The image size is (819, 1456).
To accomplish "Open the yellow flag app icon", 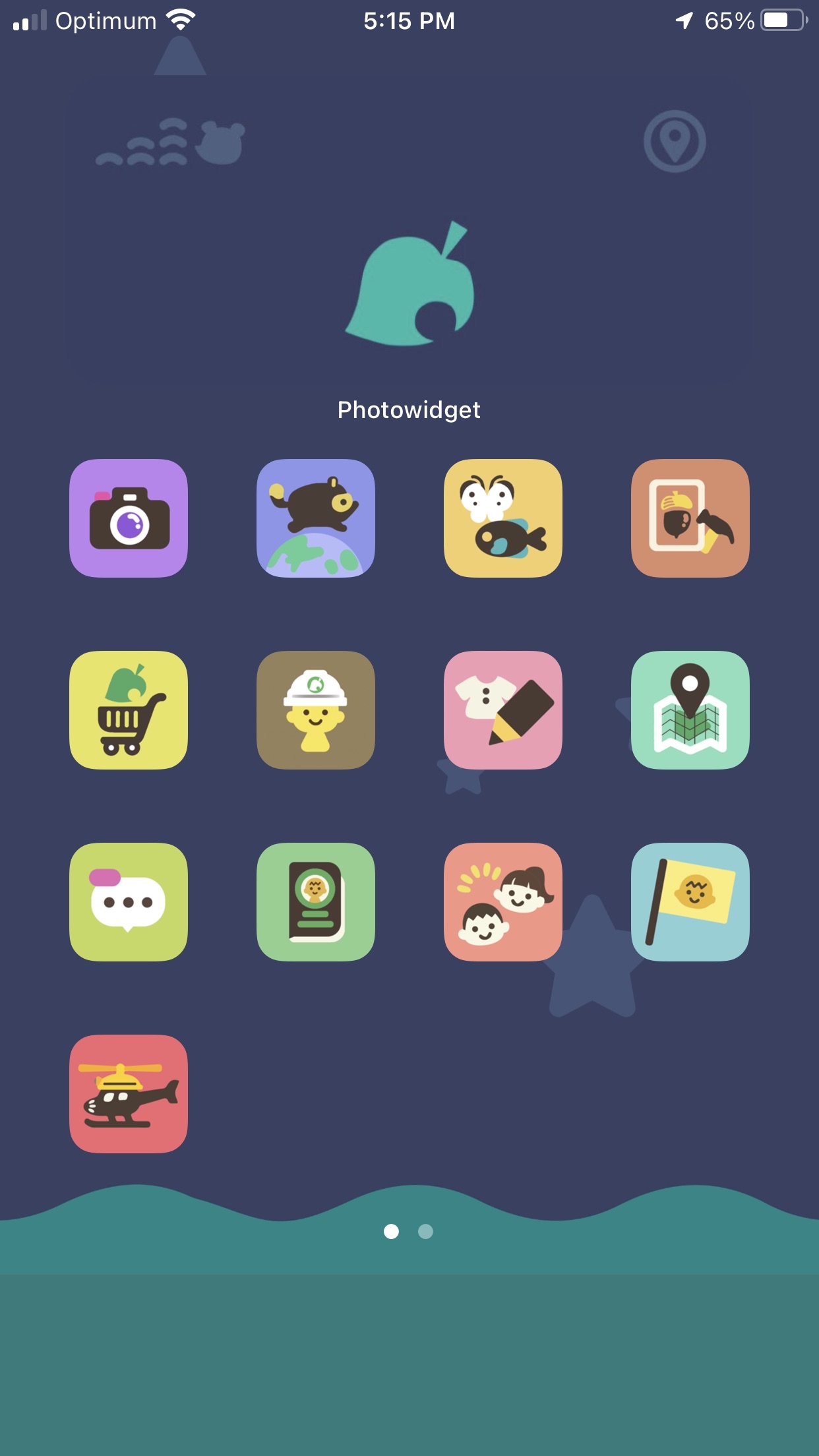I will pos(690,902).
